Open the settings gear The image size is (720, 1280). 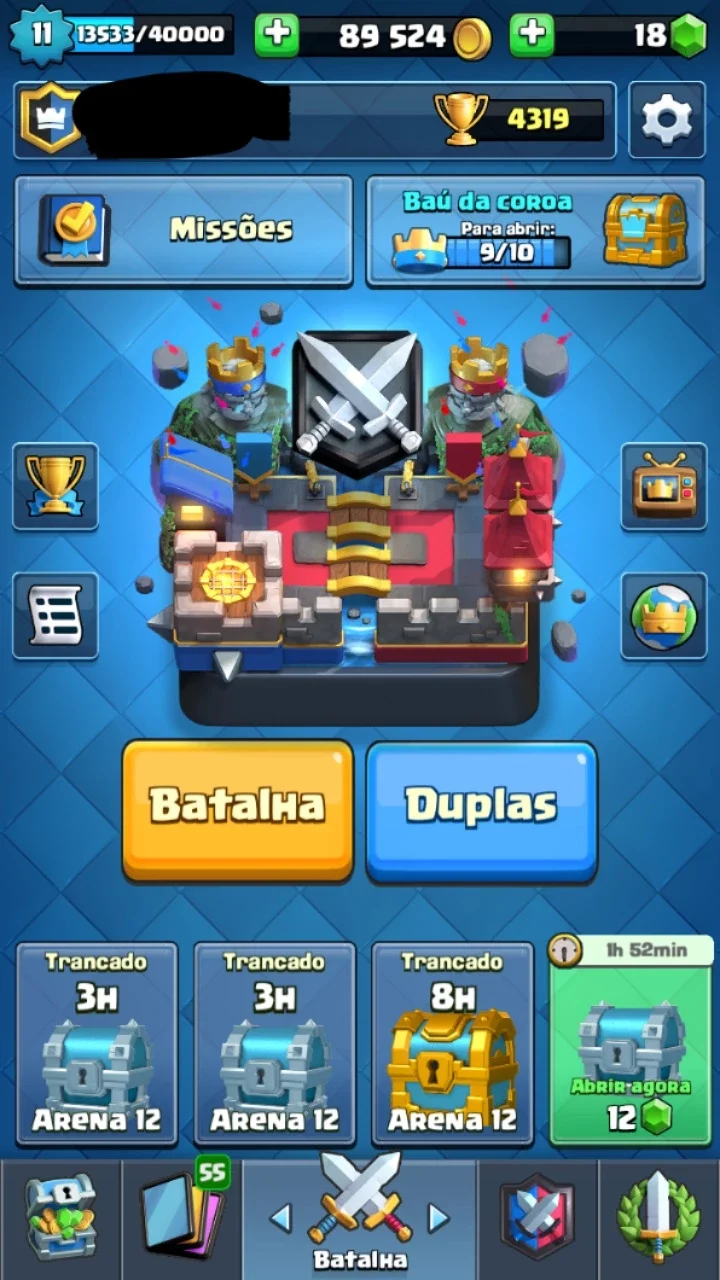coord(666,120)
